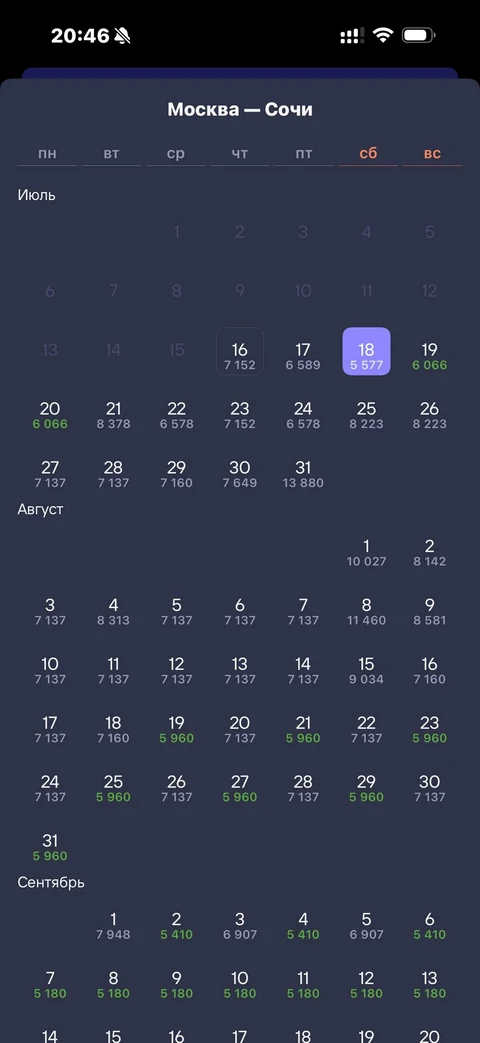Select September 13 priced 5 180
Screen dimensions: 480x1043
(429, 984)
